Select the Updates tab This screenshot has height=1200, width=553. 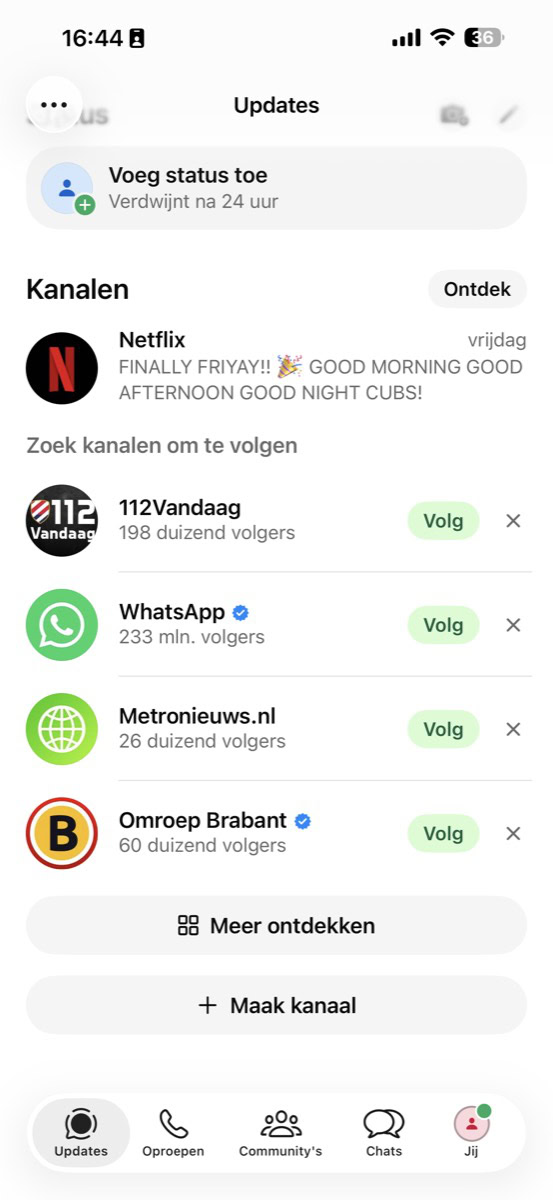point(81,1133)
